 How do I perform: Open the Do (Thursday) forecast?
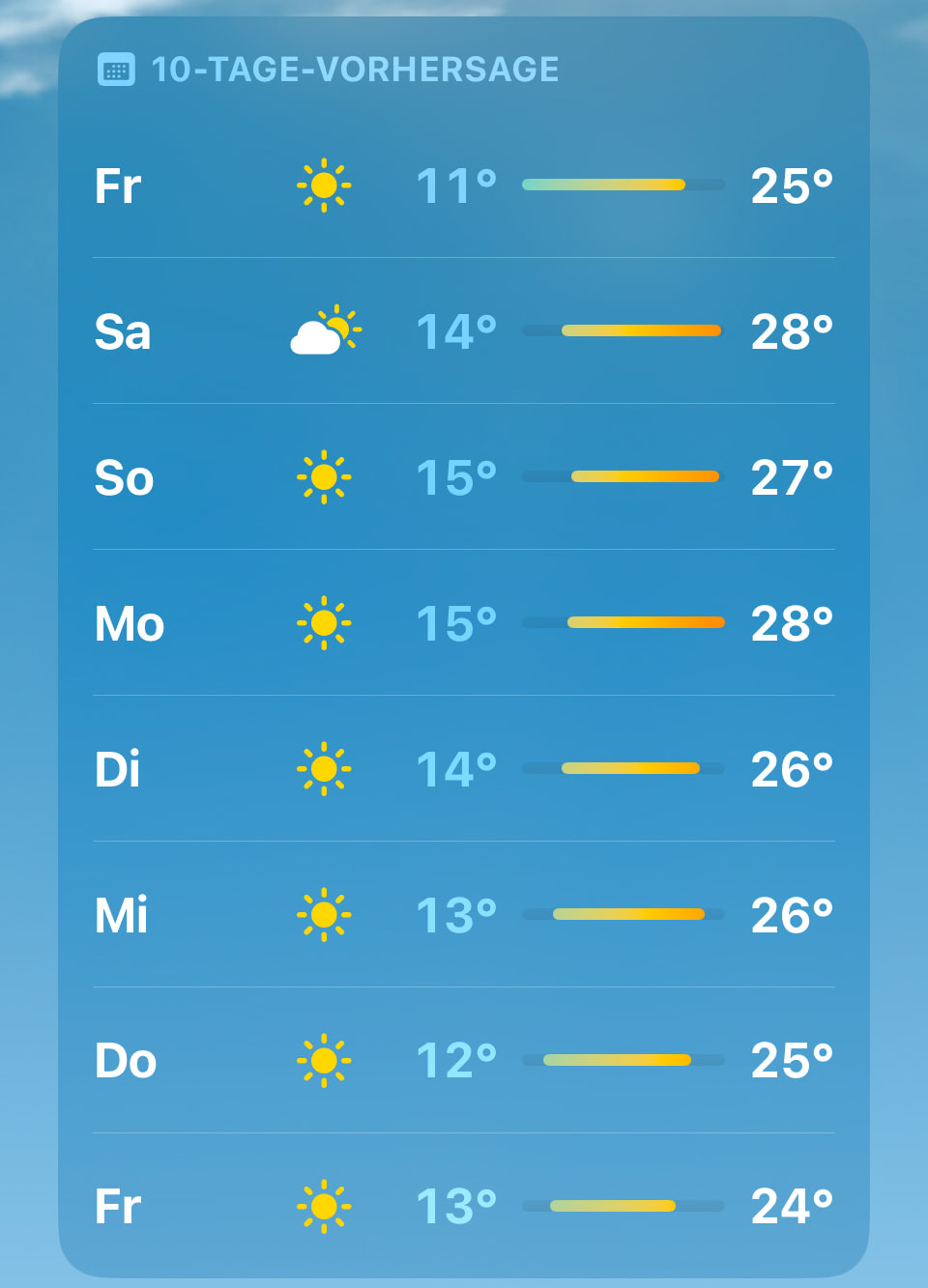464,1061
